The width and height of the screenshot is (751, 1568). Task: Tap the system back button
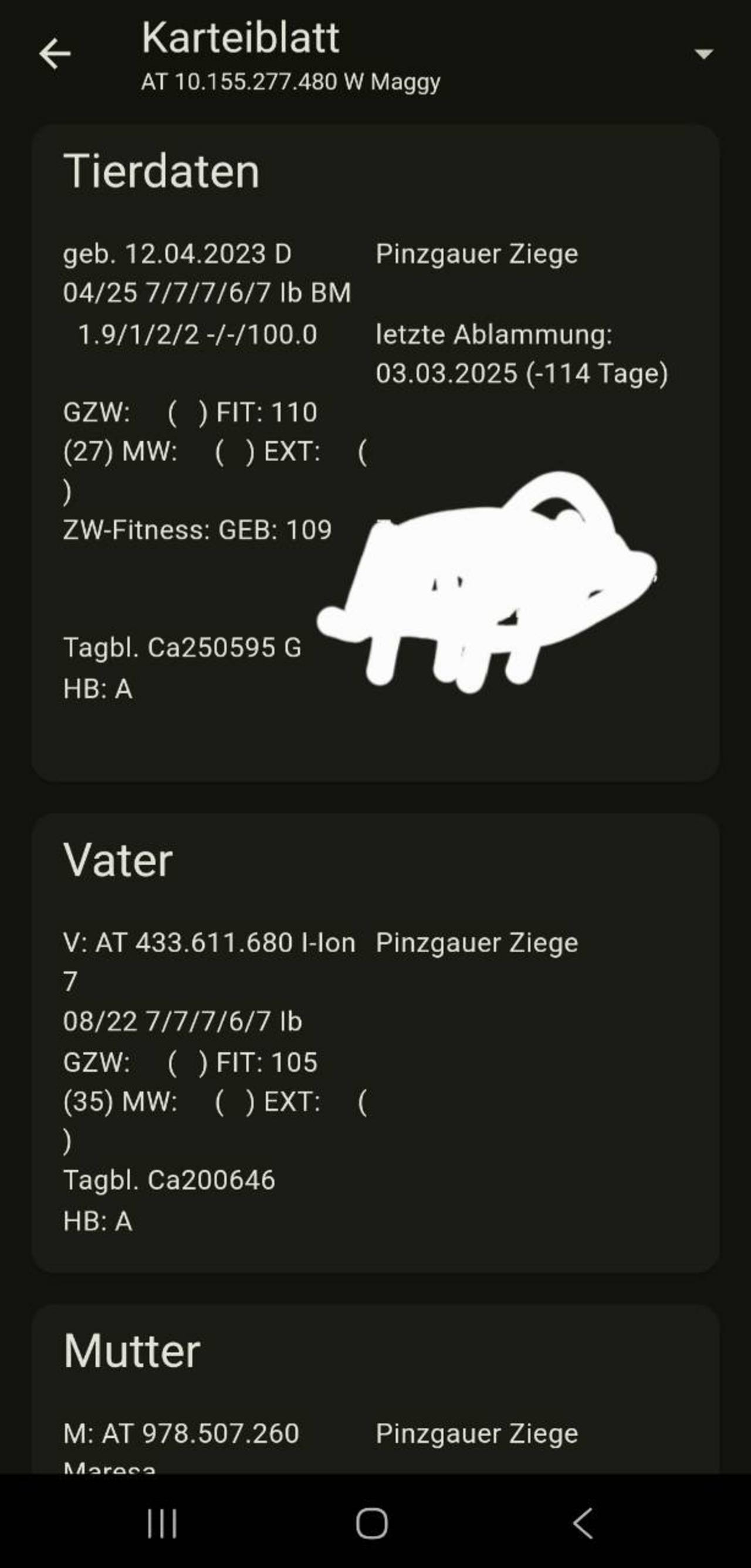point(583,1523)
